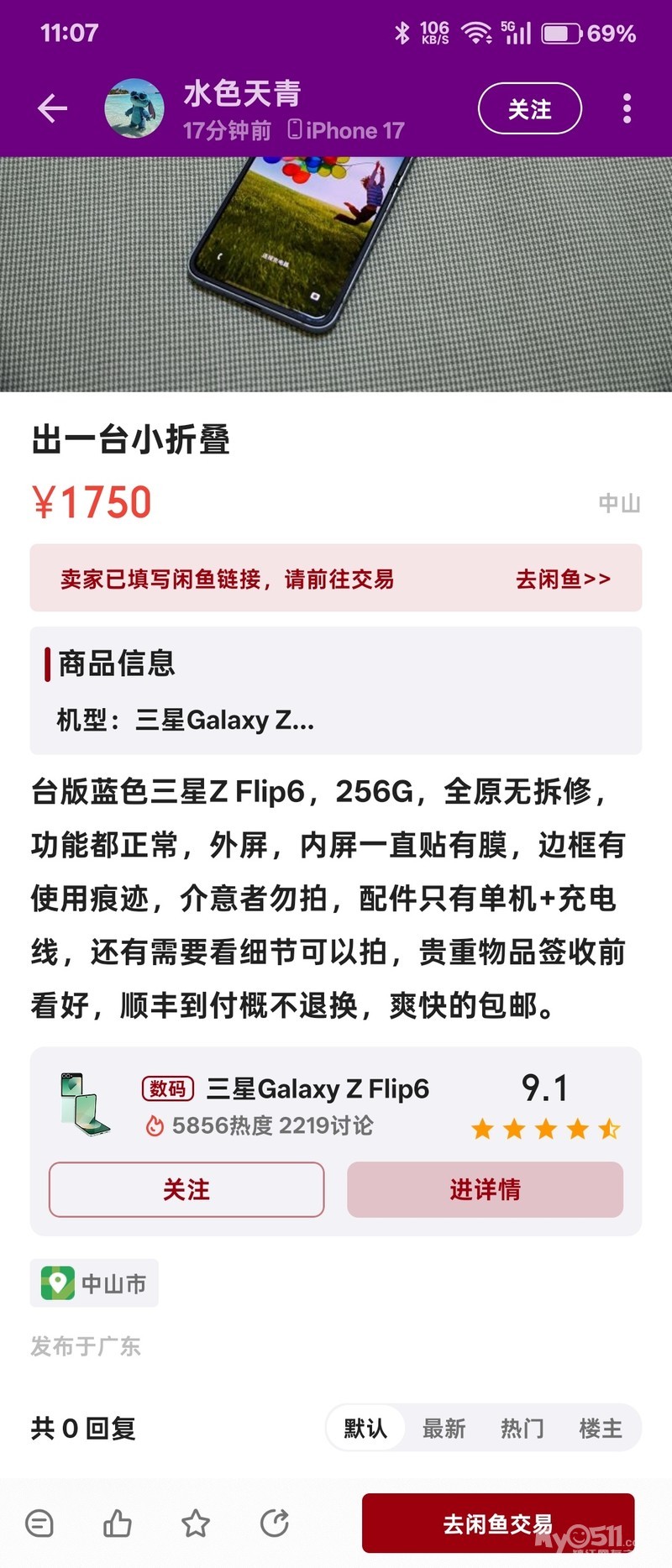Sort replies by 默认
This screenshot has width=672, height=1568.
[x=365, y=1428]
